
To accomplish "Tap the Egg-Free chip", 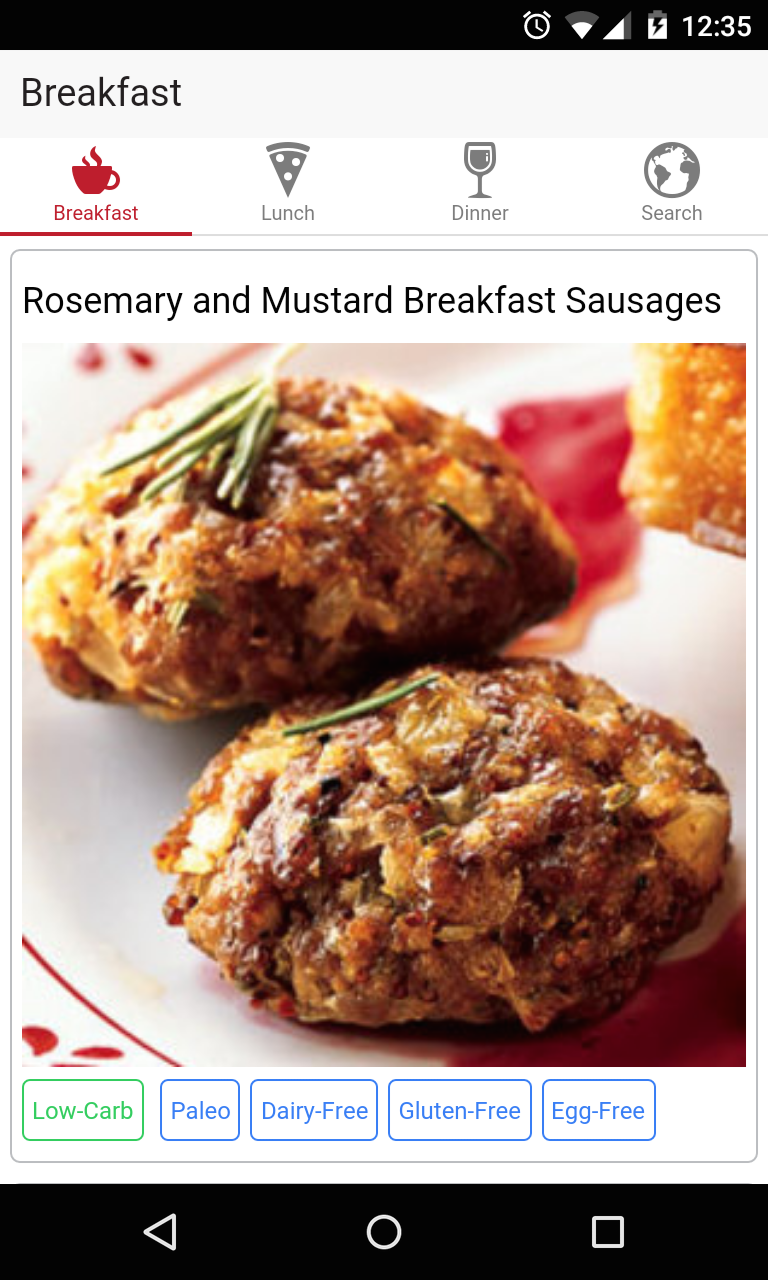I will point(598,1110).
